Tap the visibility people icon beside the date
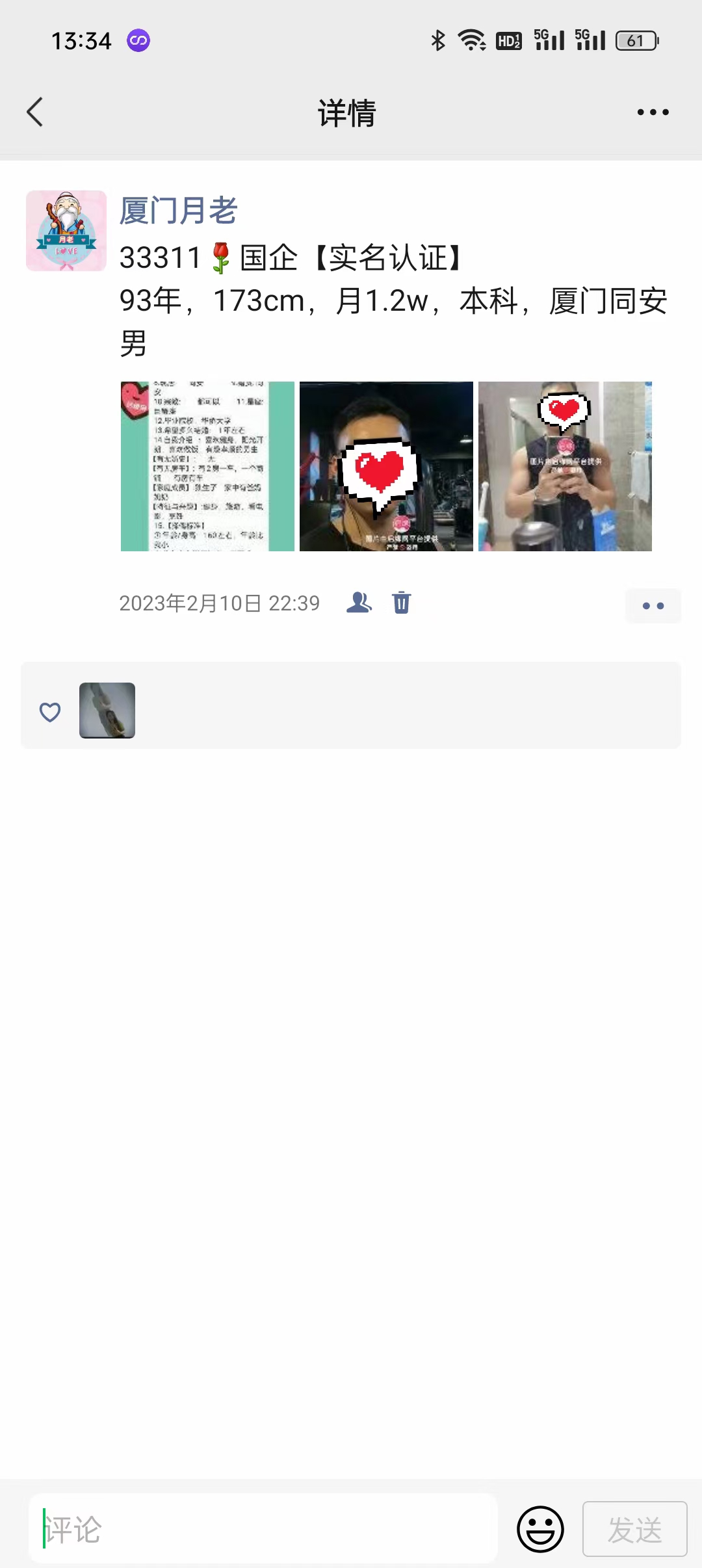This screenshot has height=1568, width=702. 359,603
